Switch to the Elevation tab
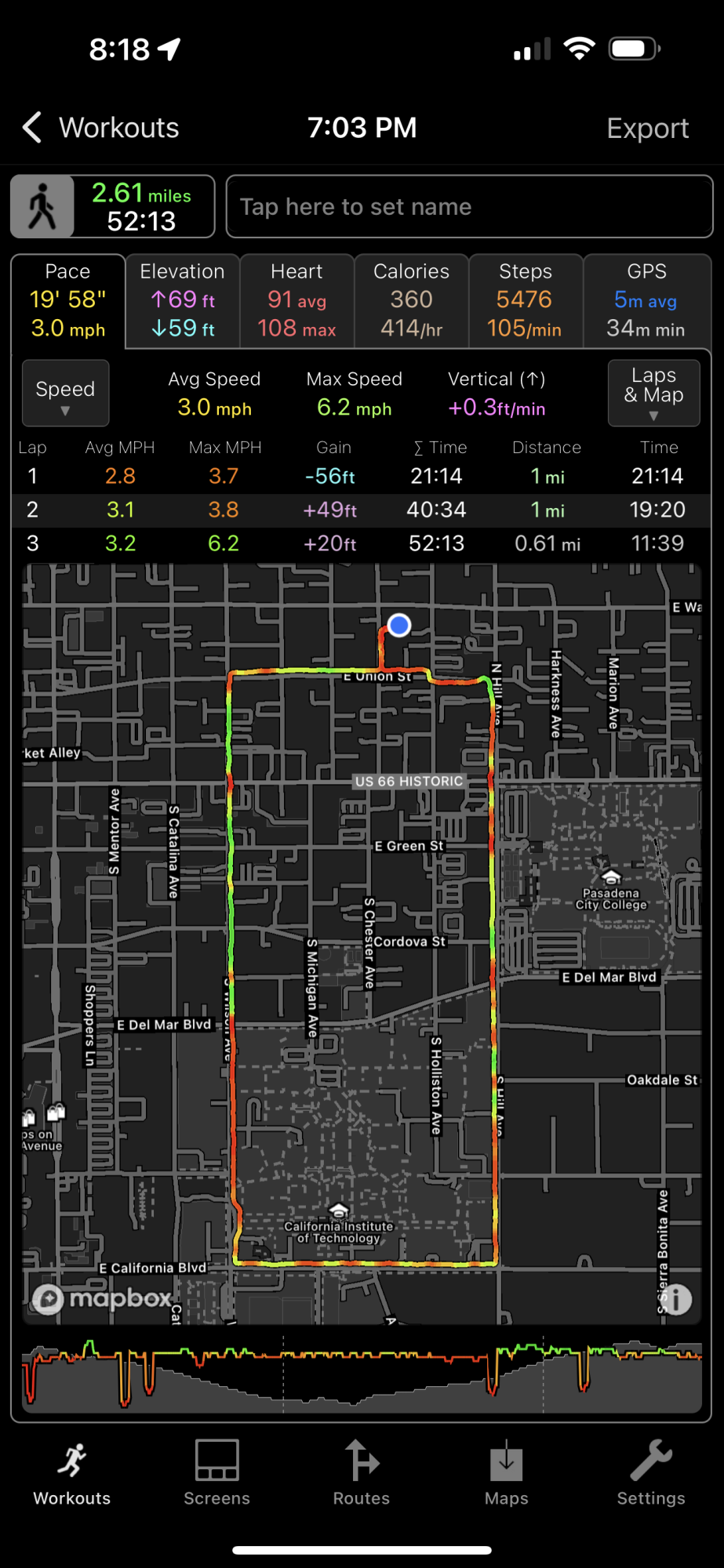724x1568 pixels. click(x=183, y=301)
